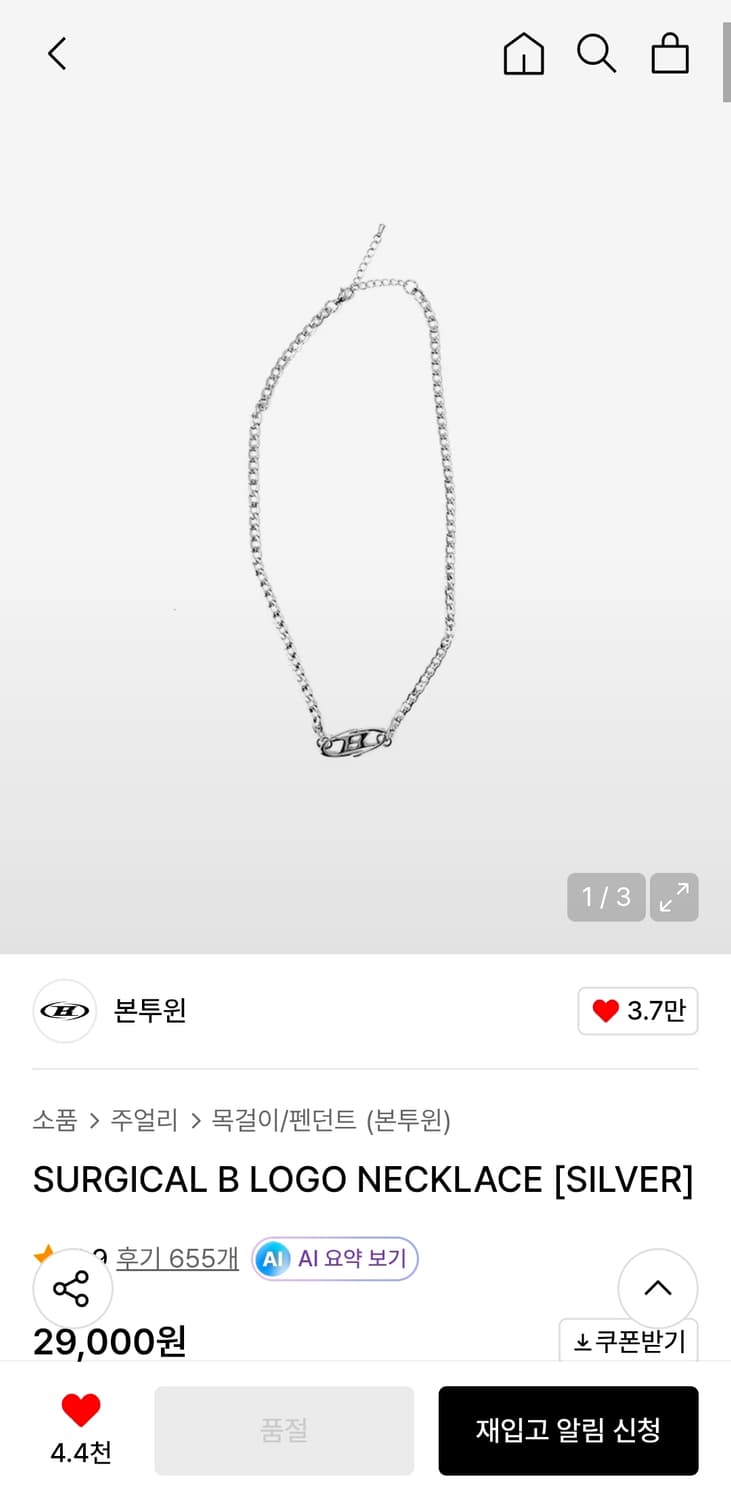Screen dimensions: 731x1500
Task: Tap the 1/3 image counter indicator
Action: click(606, 897)
